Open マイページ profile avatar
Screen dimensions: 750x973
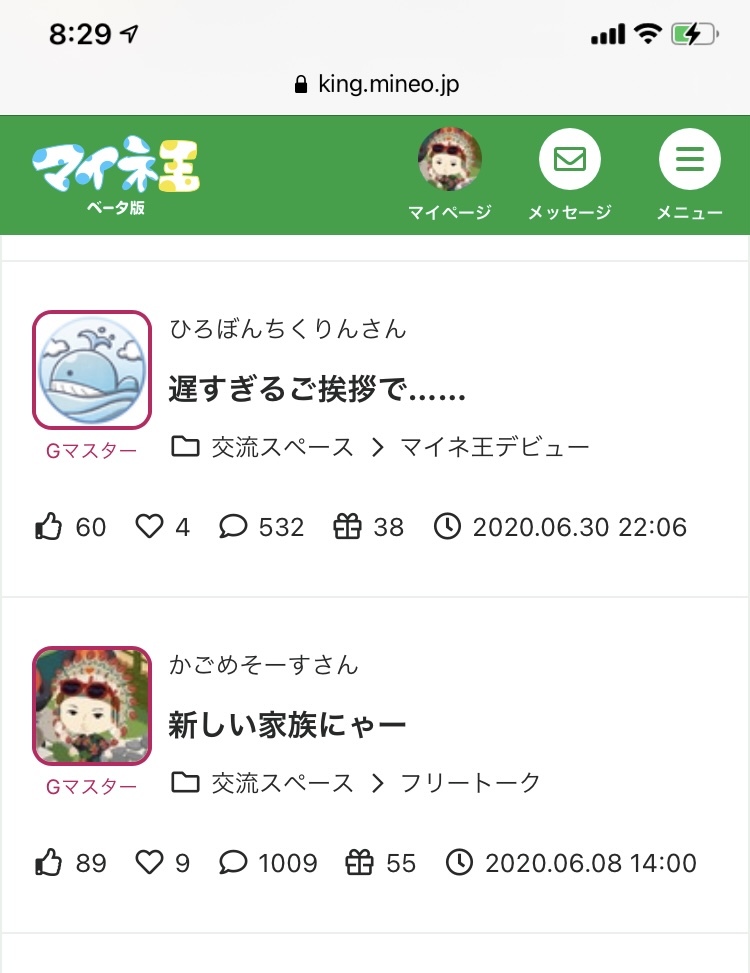click(x=449, y=160)
